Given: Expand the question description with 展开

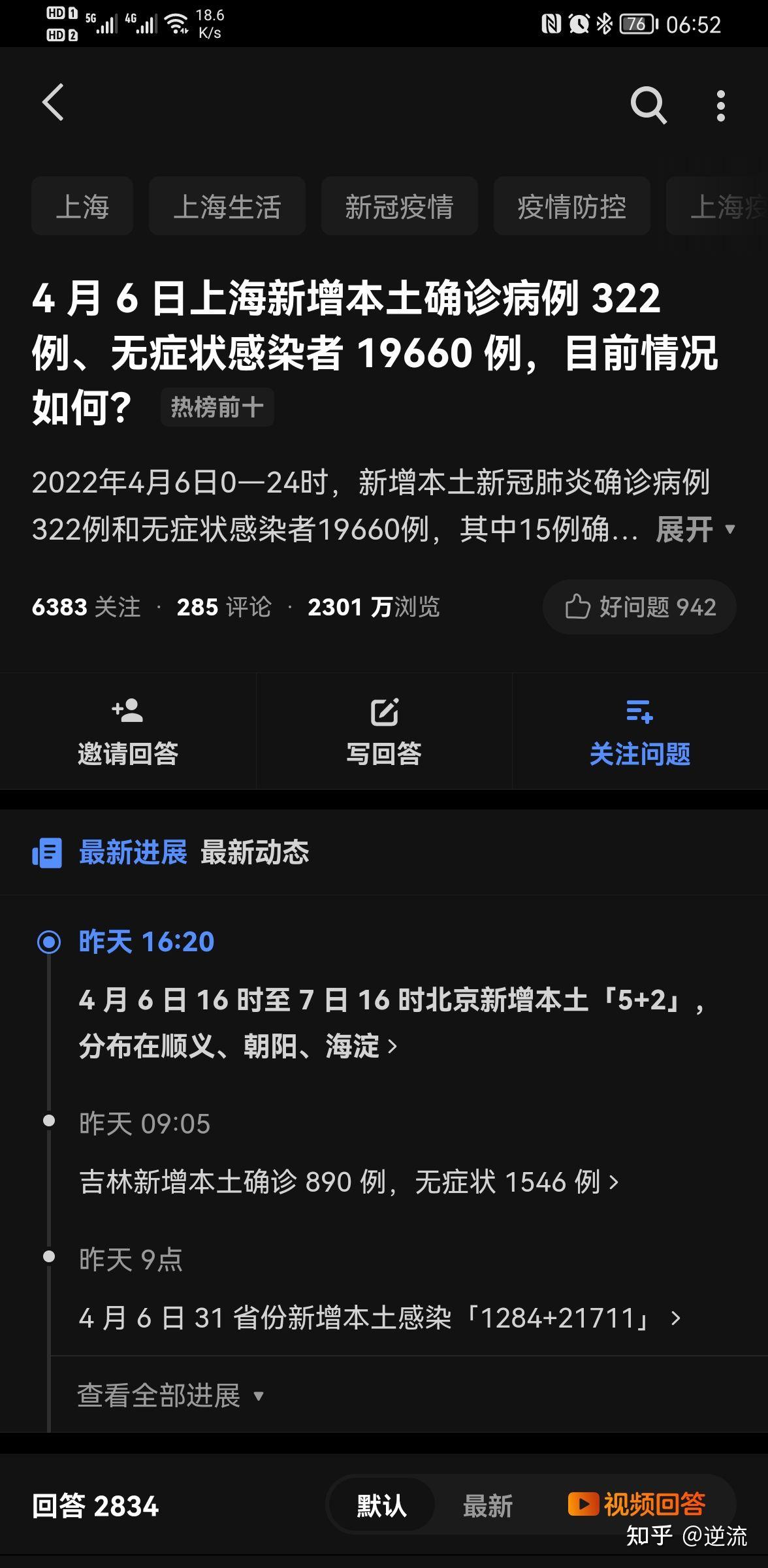Looking at the screenshot, I should click(696, 530).
